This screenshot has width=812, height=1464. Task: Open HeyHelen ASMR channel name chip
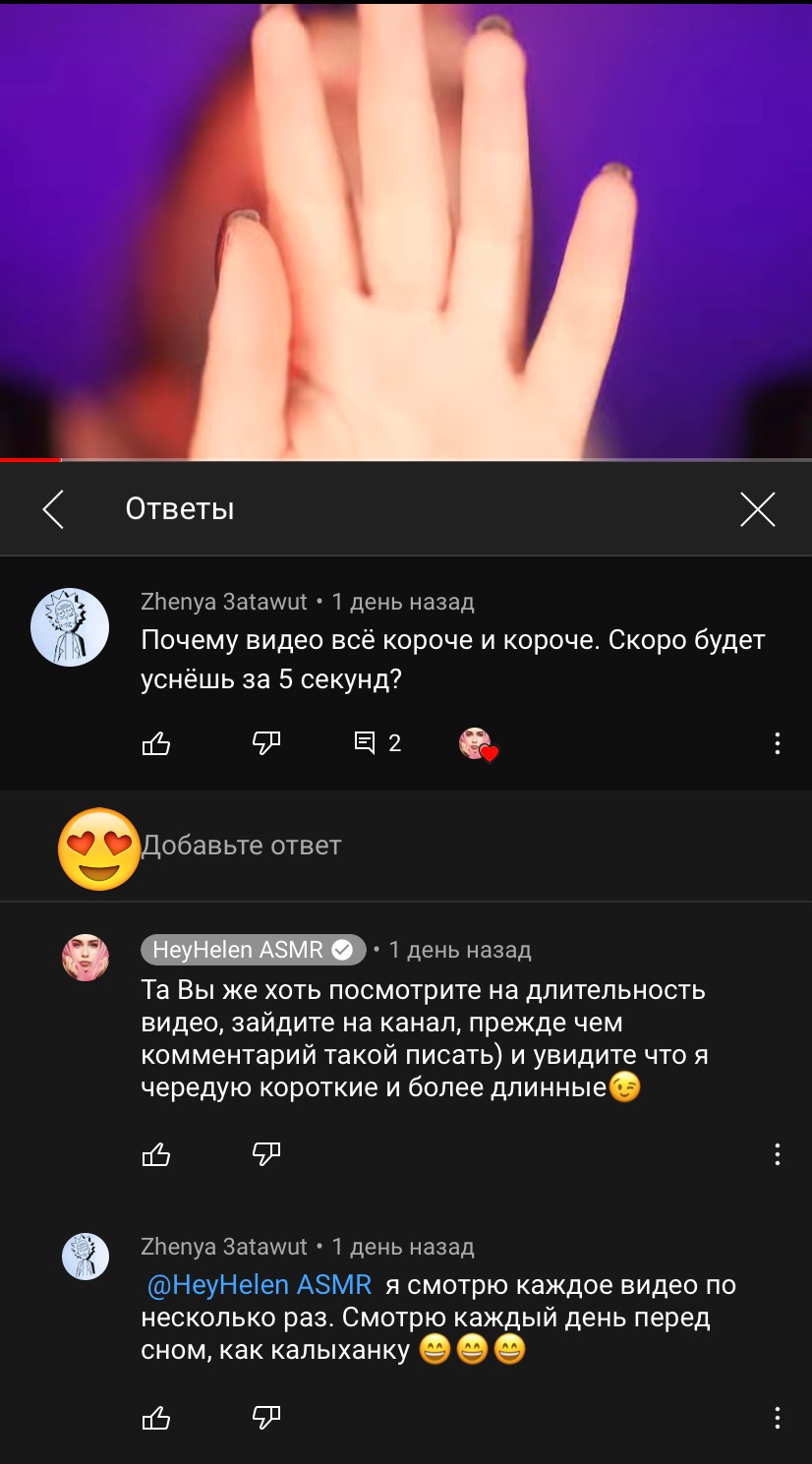(253, 950)
